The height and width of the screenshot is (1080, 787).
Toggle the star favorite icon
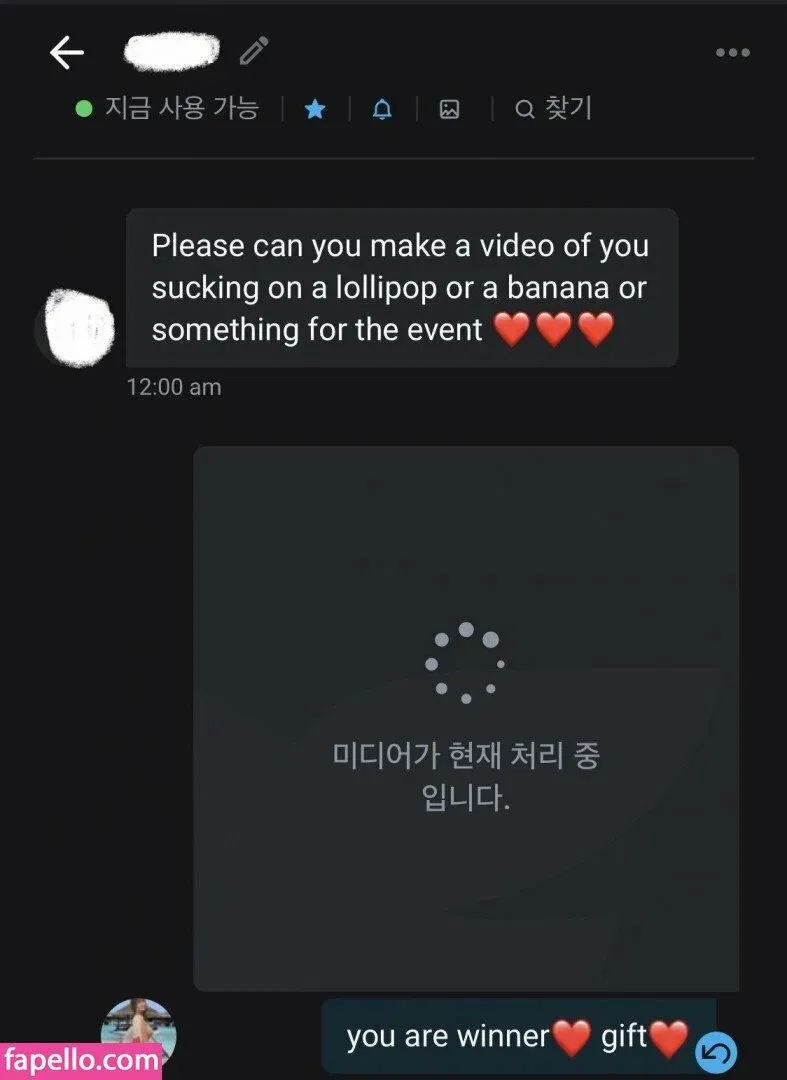pos(315,109)
